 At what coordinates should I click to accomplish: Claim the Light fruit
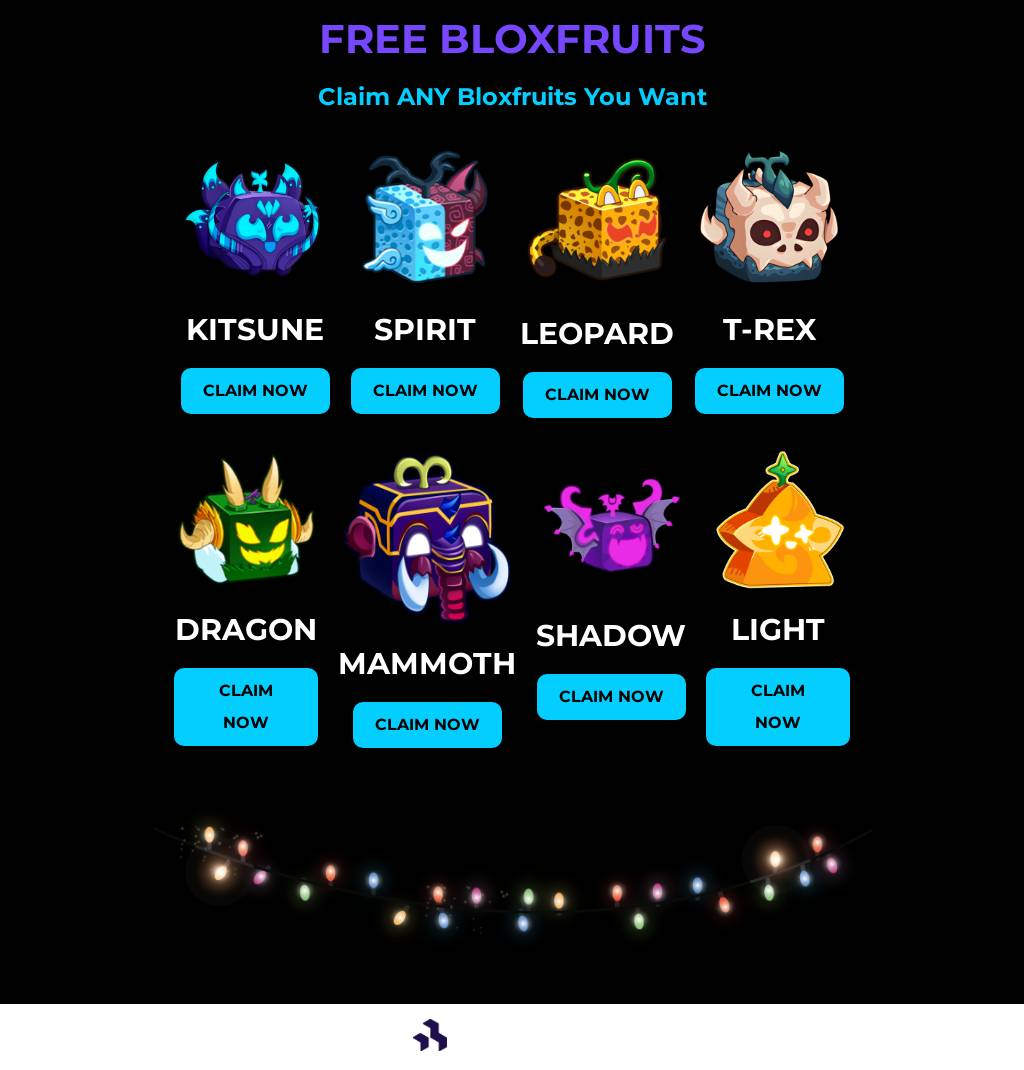778,707
